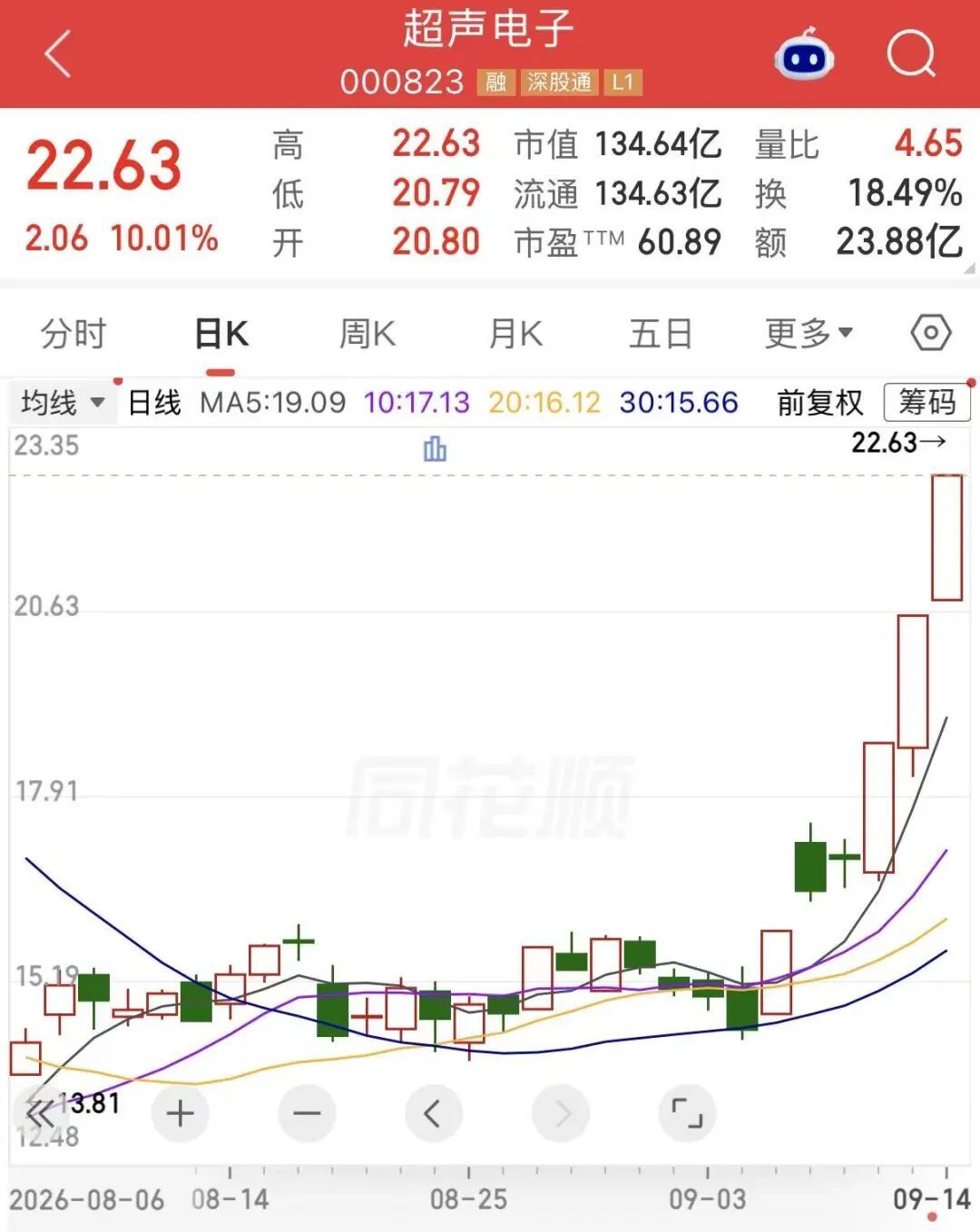Move chart to earlier dates

(433, 1113)
